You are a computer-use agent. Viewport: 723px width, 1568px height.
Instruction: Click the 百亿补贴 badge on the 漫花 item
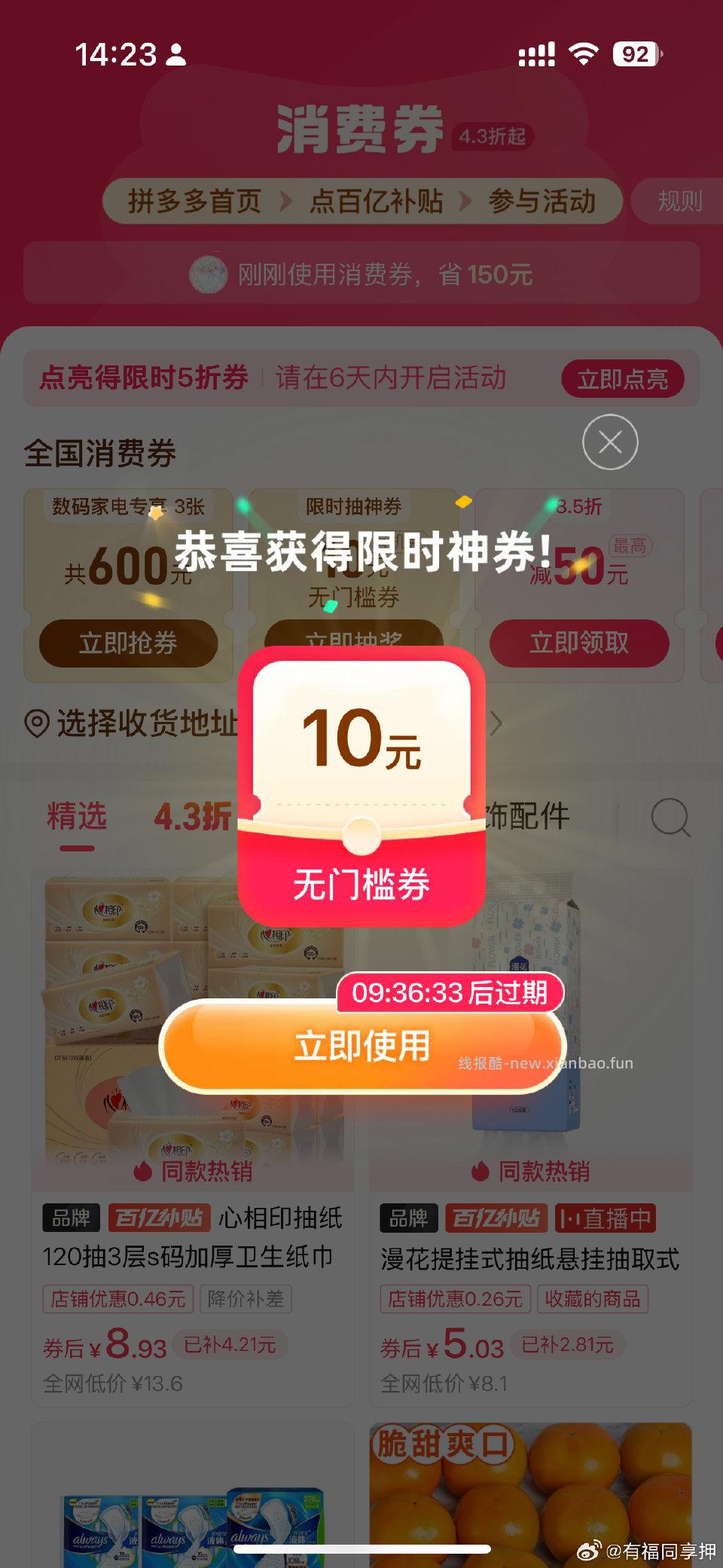(x=498, y=1218)
